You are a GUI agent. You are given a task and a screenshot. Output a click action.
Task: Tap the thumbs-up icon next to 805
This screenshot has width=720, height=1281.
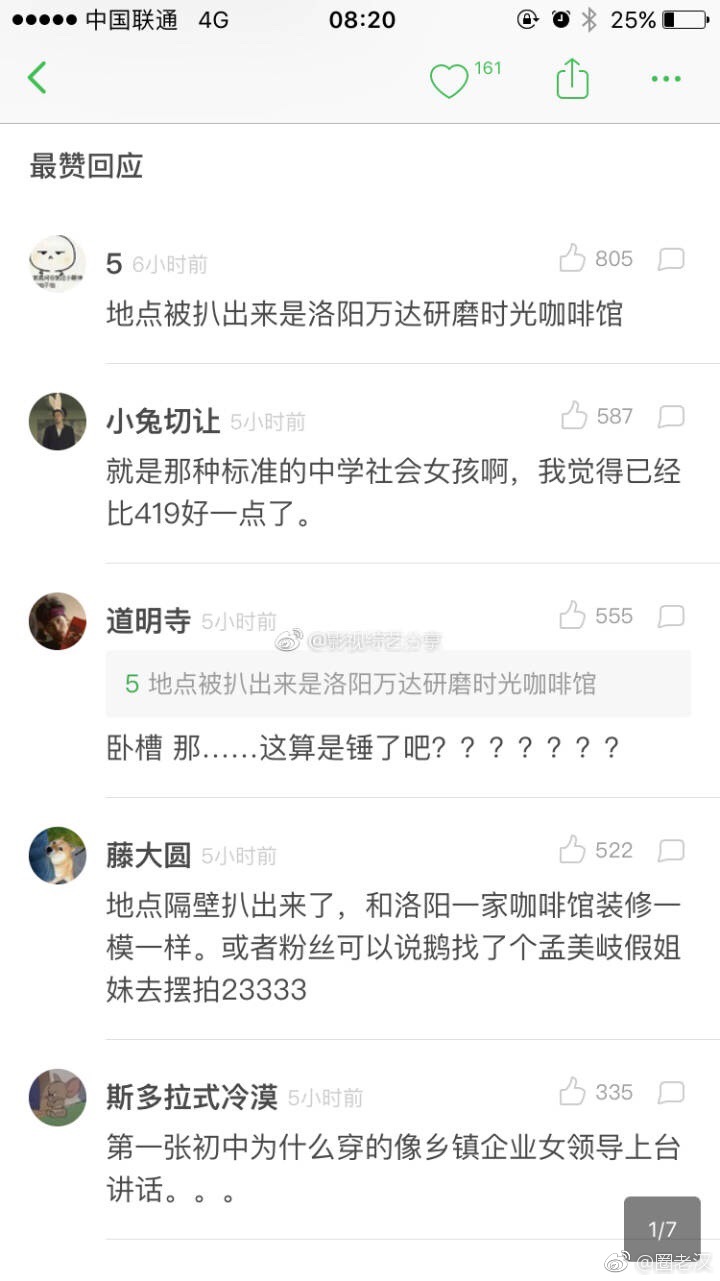tap(572, 258)
